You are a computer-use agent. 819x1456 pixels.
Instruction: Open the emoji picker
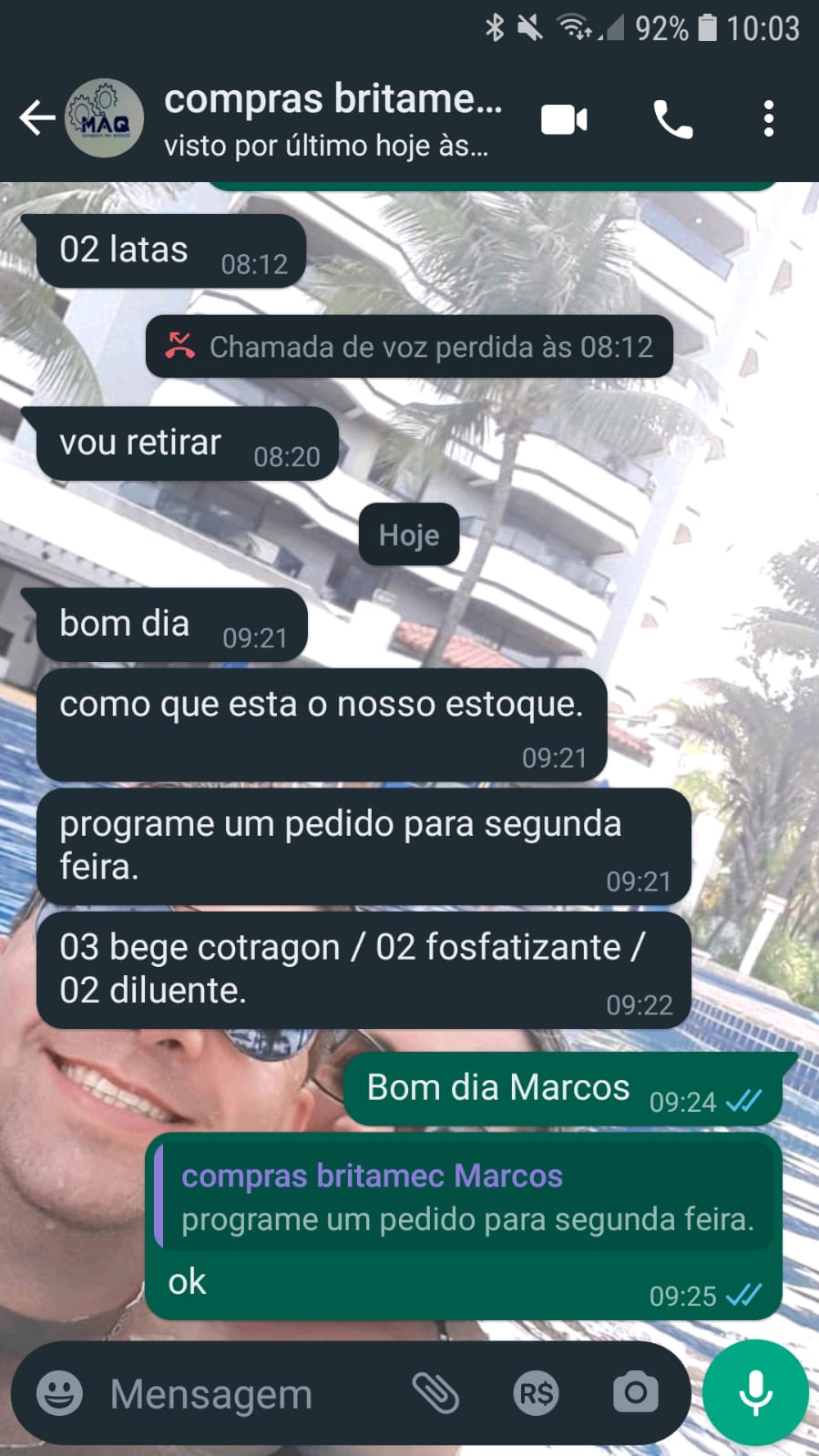[x=59, y=1393]
